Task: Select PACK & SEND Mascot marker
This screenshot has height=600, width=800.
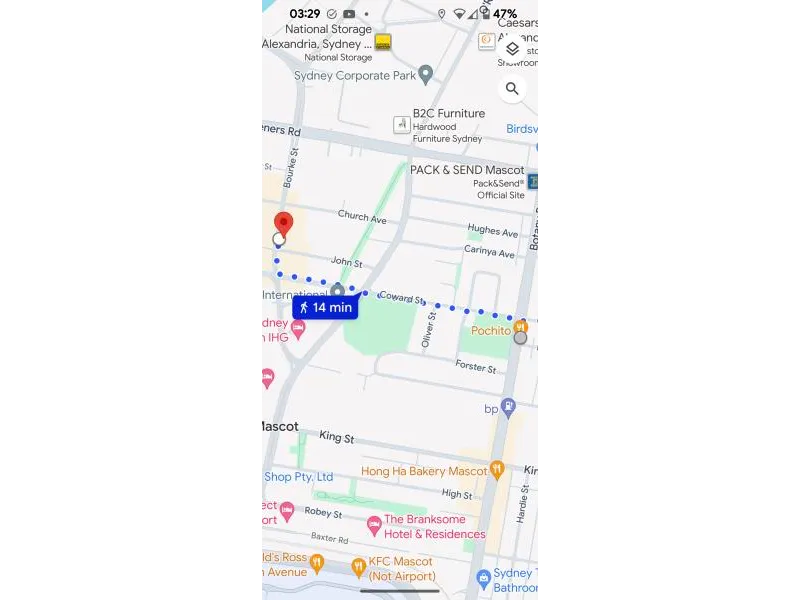Action: click(534, 181)
